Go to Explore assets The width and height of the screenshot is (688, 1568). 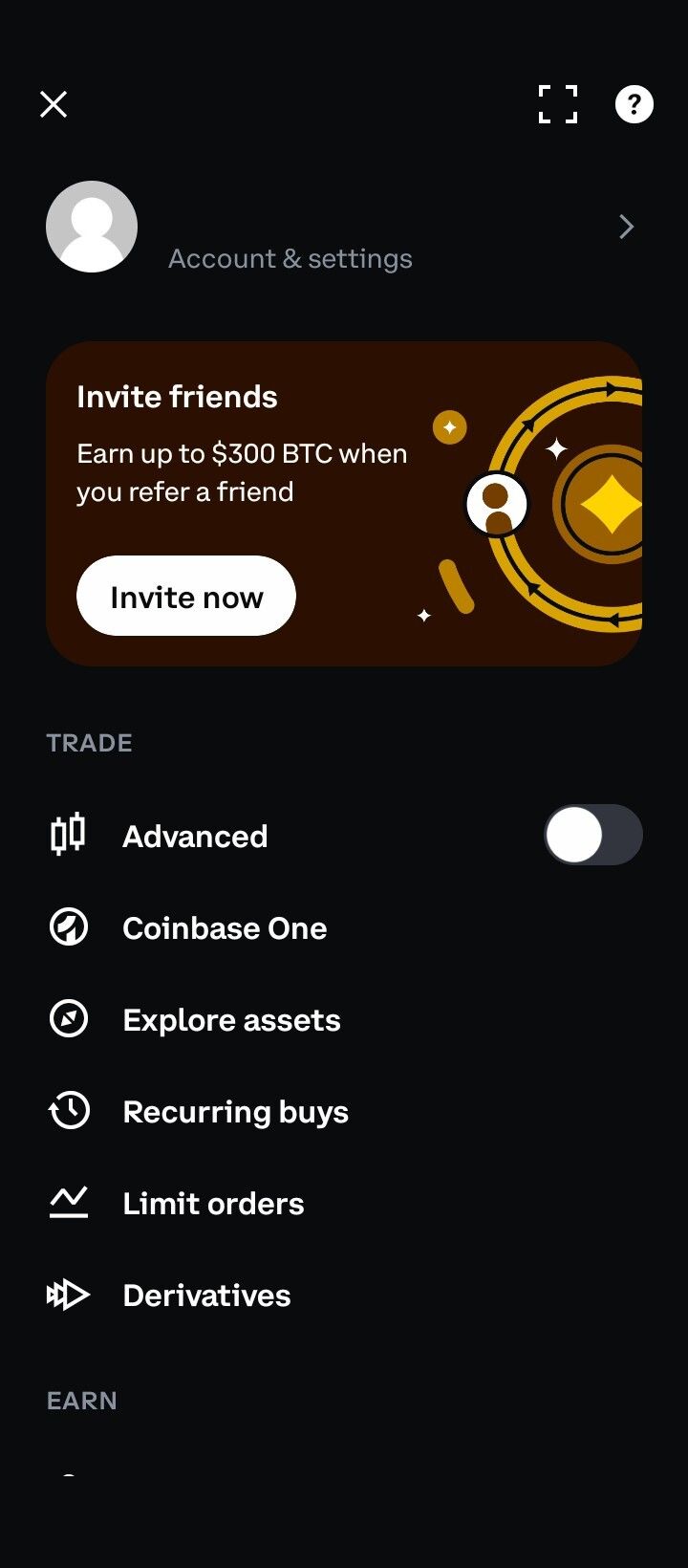(231, 1020)
